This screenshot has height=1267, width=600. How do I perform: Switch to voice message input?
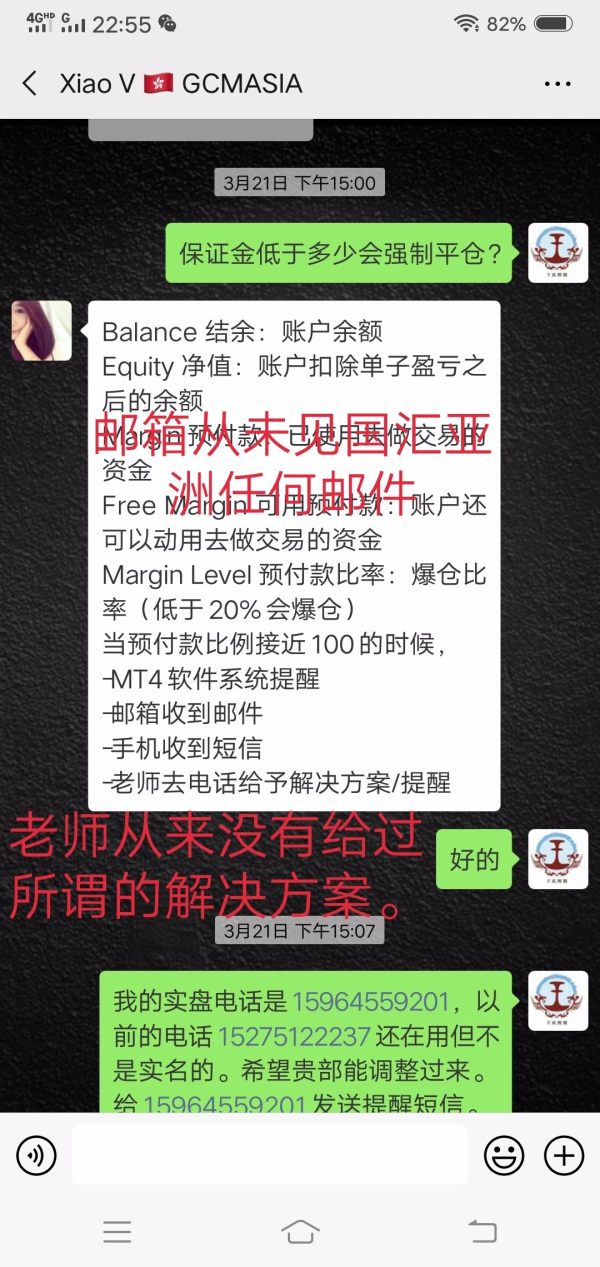pyautogui.click(x=37, y=1156)
